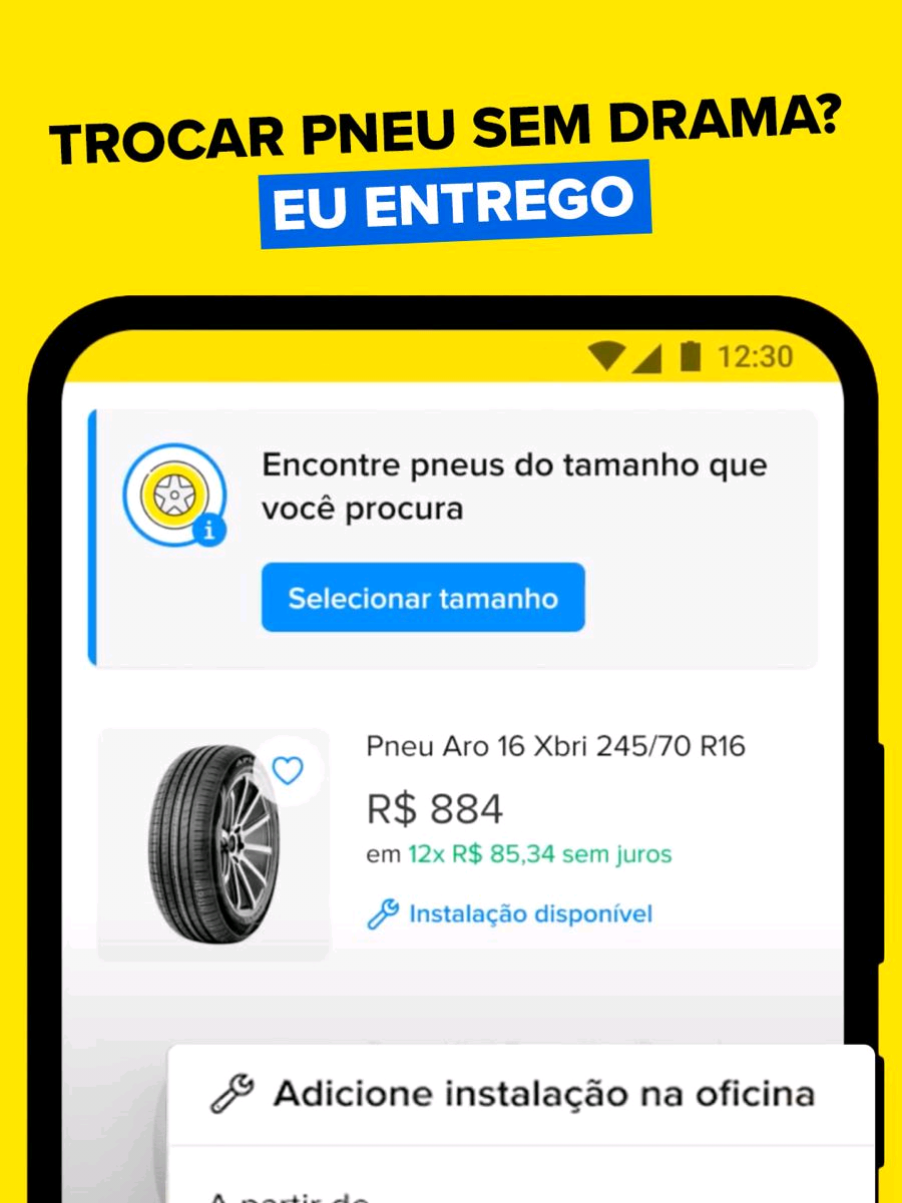Open the installment options for 12x R$ 85,34
The height and width of the screenshot is (1203, 902).
[540, 854]
